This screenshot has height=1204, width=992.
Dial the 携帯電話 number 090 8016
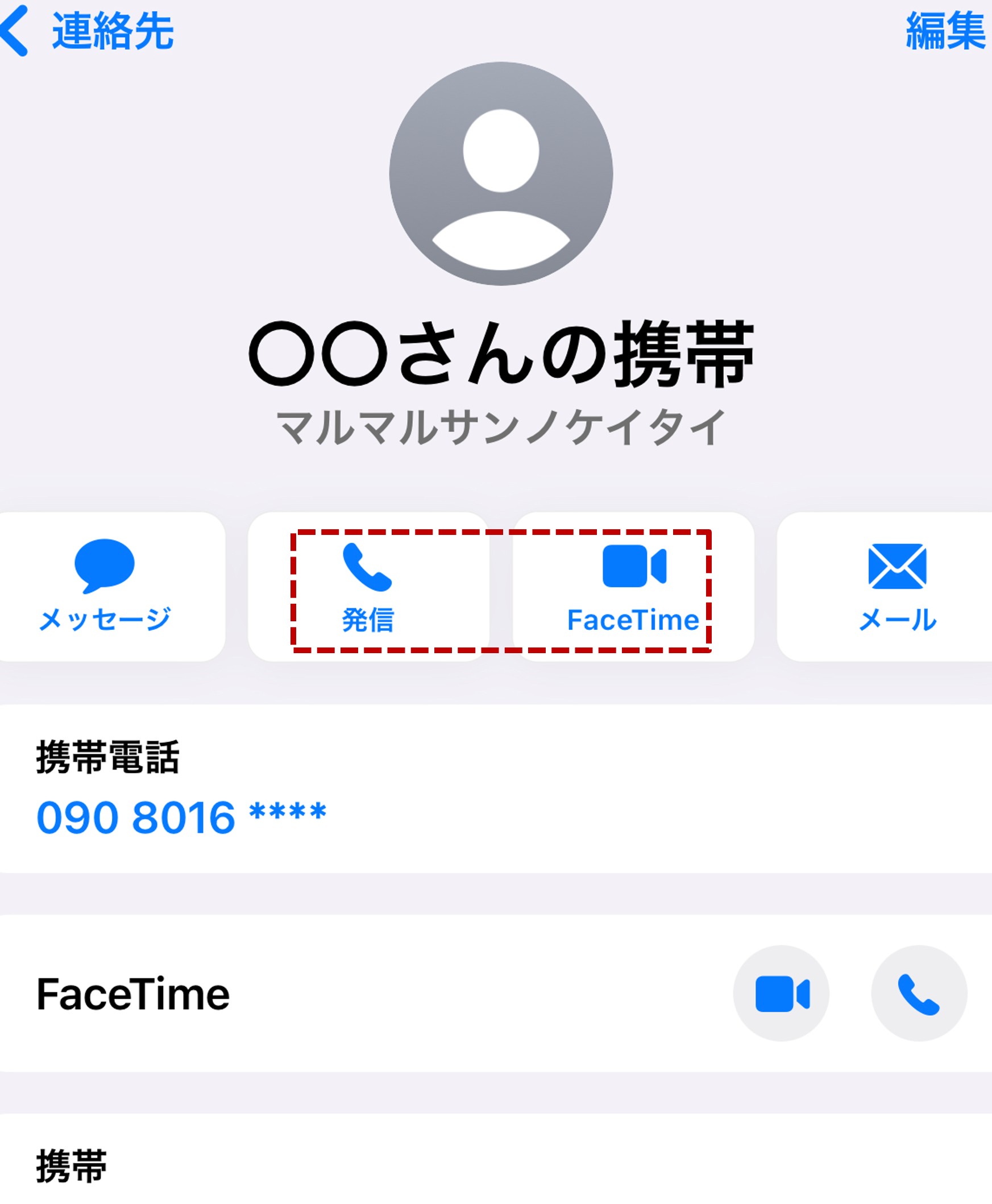[182, 817]
